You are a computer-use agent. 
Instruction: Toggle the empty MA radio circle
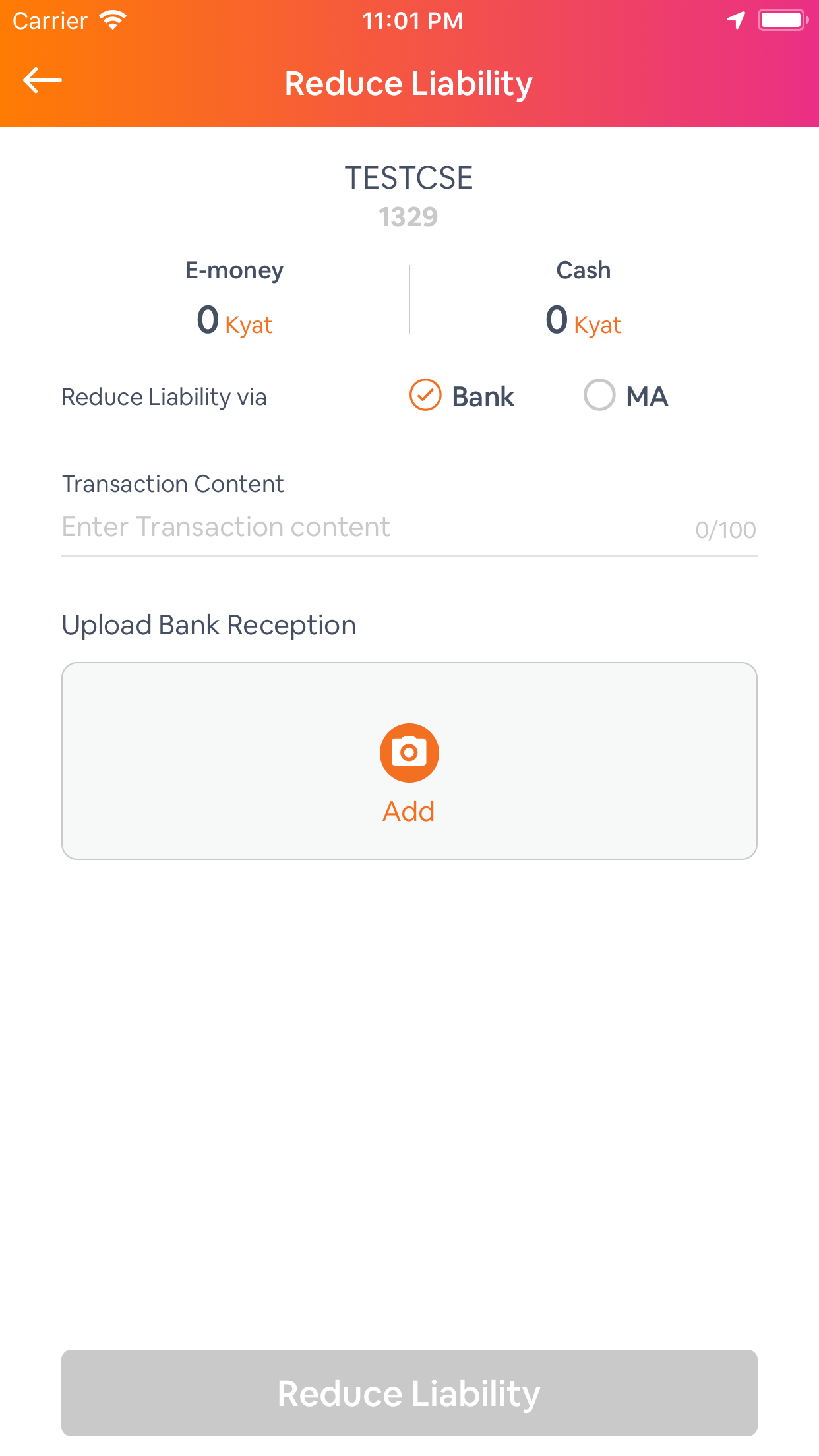point(599,396)
